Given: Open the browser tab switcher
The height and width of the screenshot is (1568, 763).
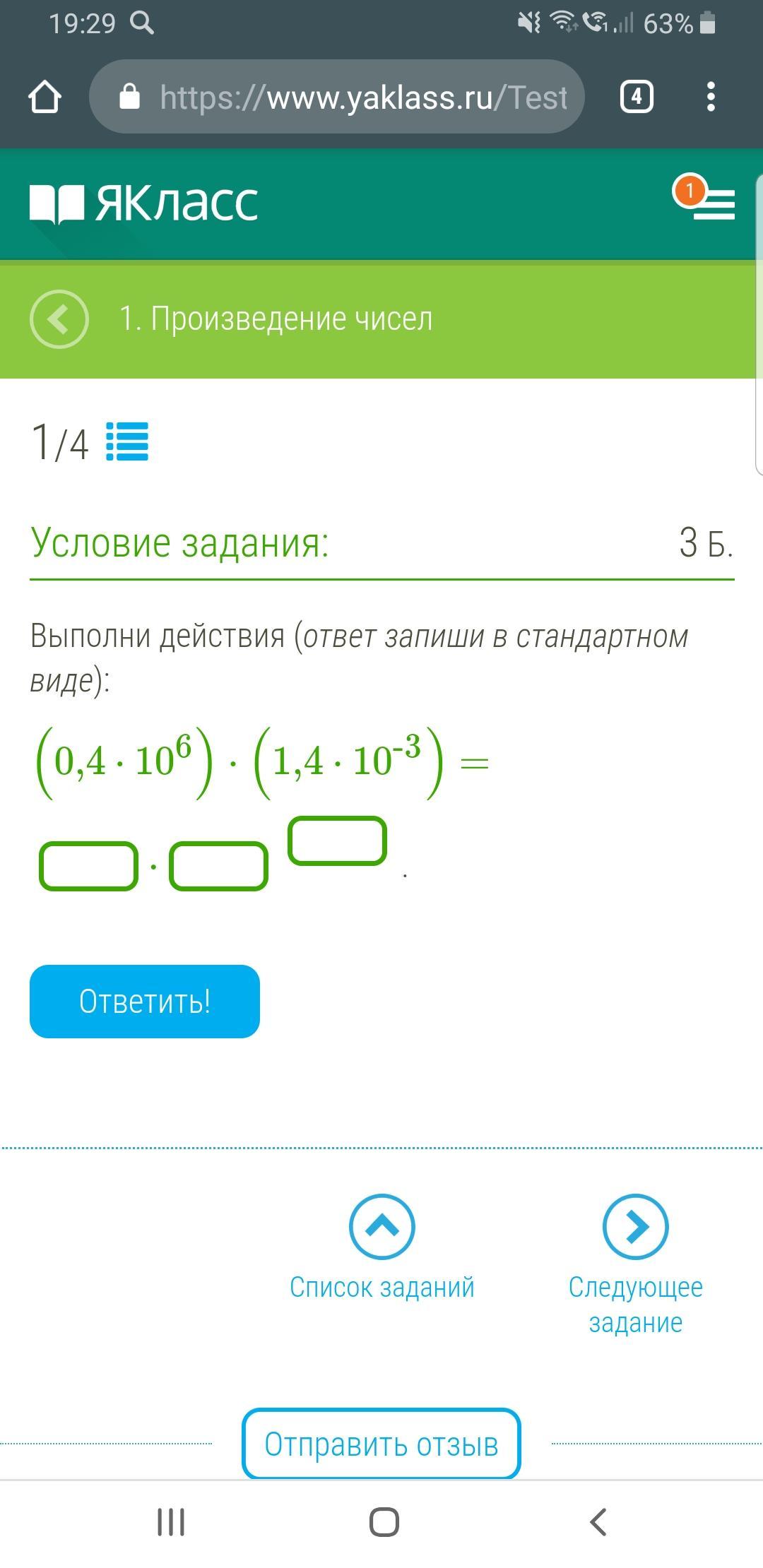Looking at the screenshot, I should (x=637, y=97).
